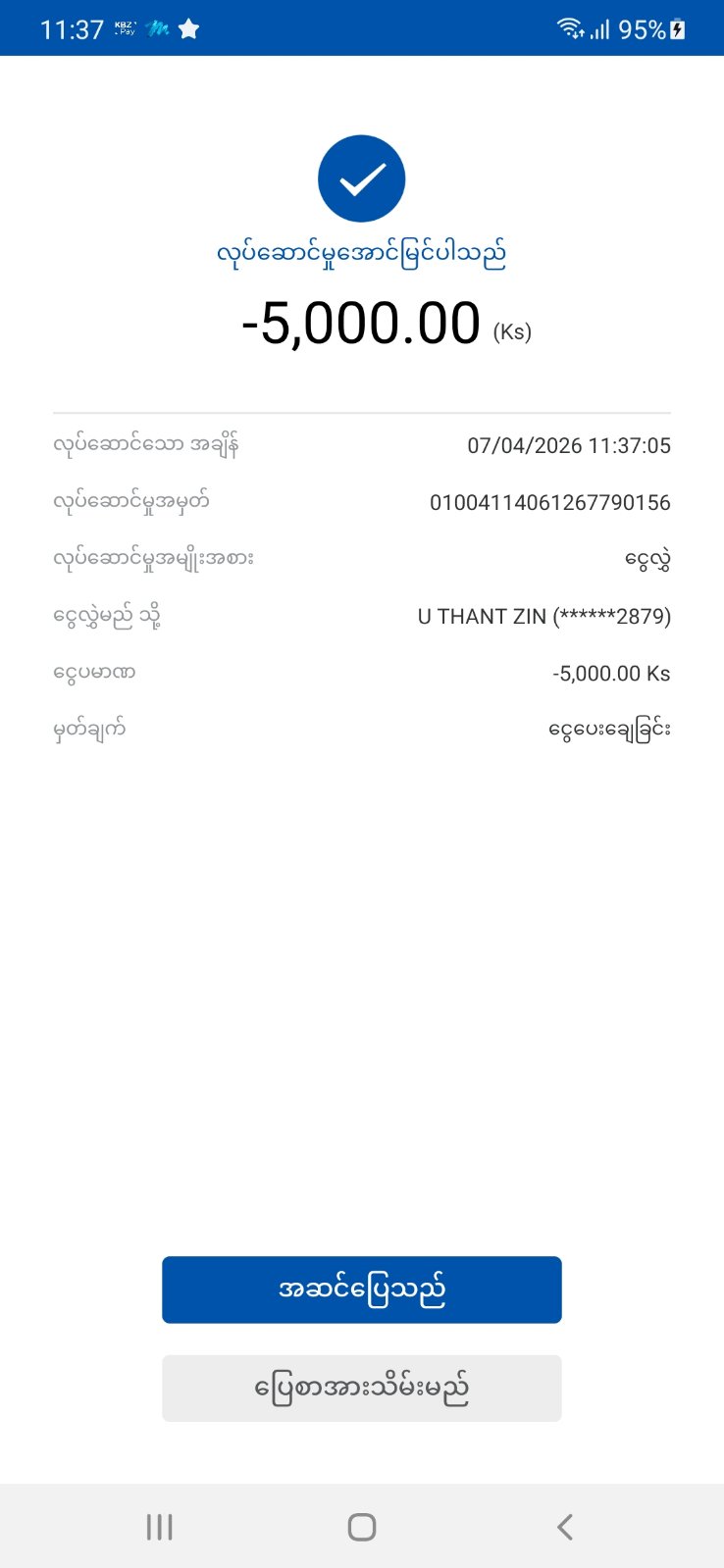Tap the blue အဆင်ပြေသည် confirmation button
This screenshot has height=1568, width=724.
[x=361, y=1290]
